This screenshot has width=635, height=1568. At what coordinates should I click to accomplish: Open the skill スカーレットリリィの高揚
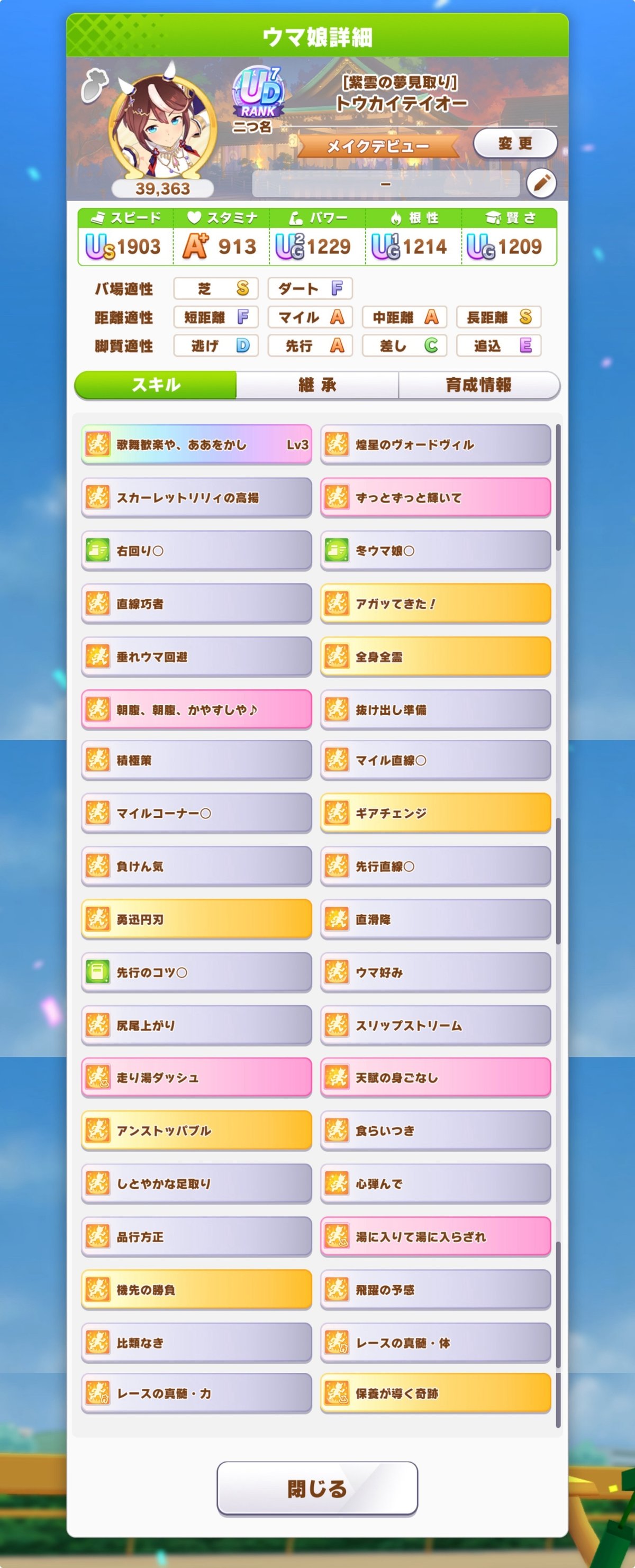point(196,497)
